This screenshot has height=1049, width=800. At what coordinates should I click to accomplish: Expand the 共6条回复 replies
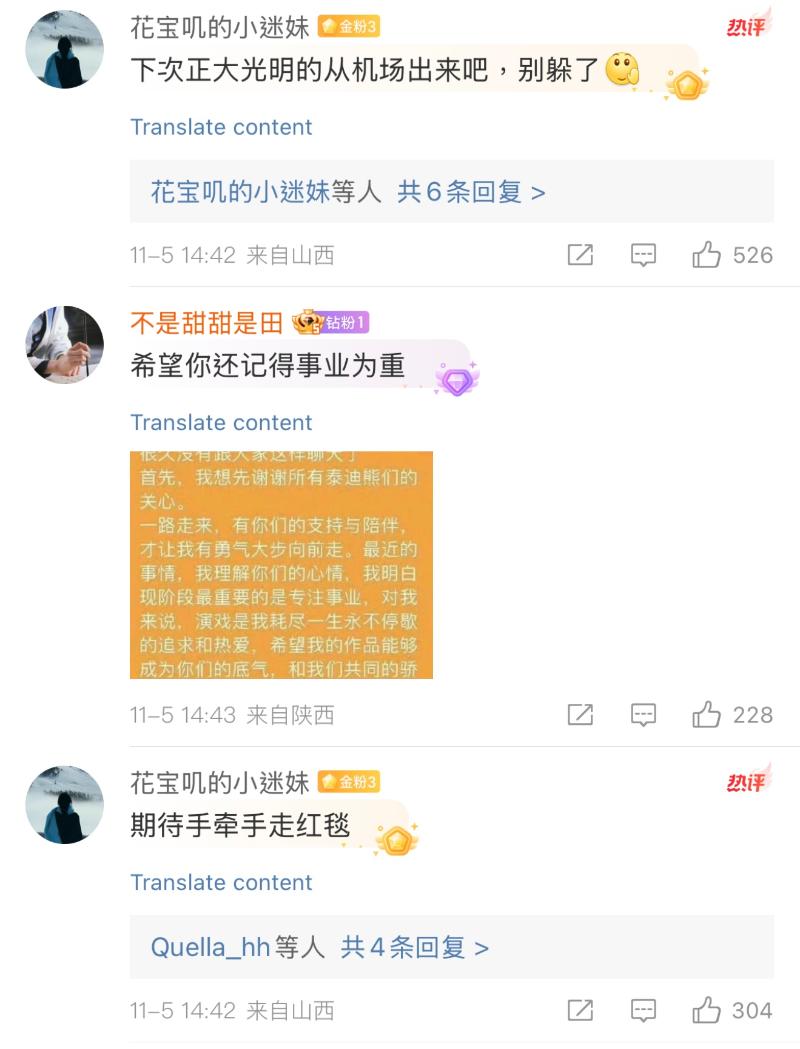(x=471, y=192)
